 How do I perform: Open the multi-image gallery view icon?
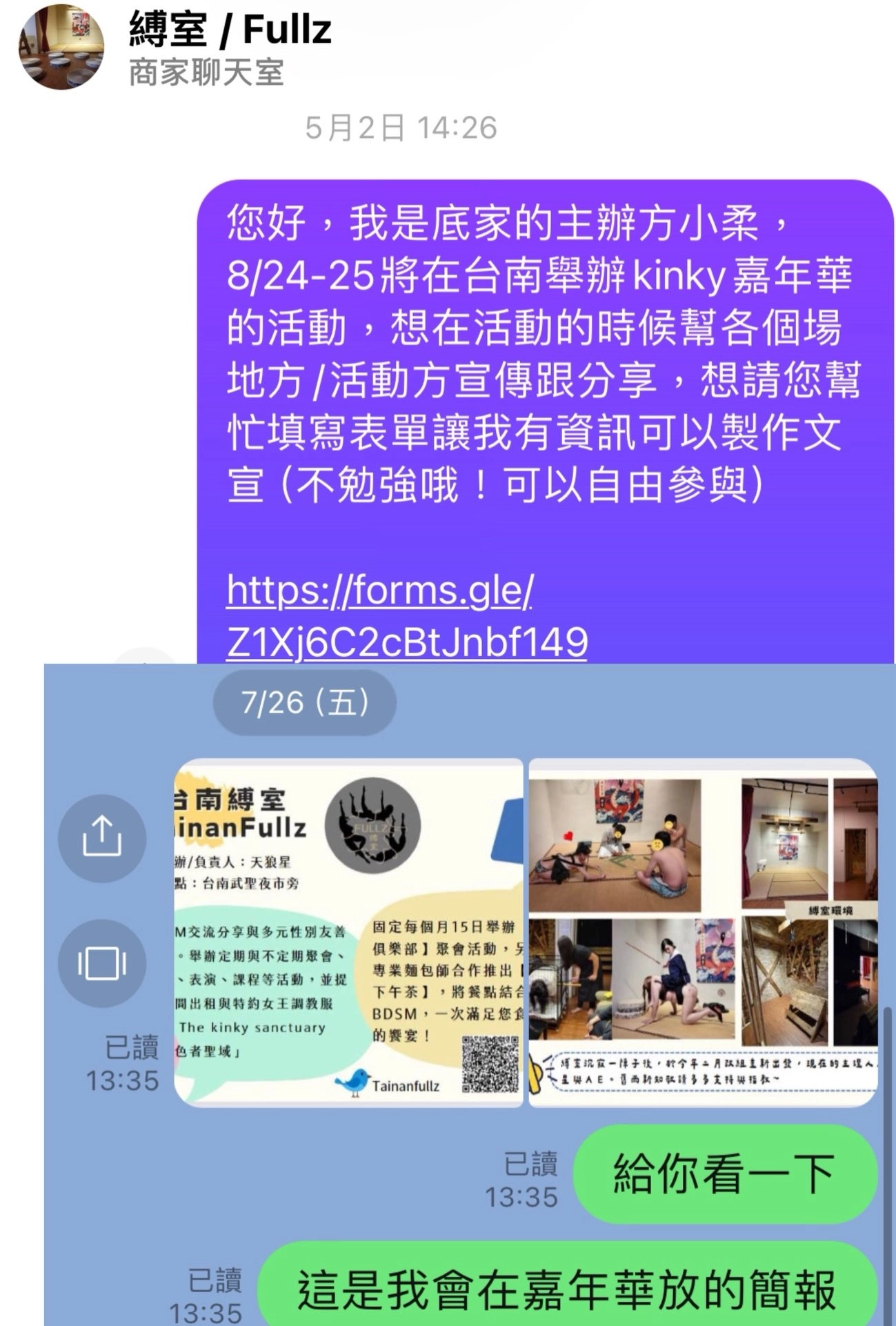[x=102, y=962]
